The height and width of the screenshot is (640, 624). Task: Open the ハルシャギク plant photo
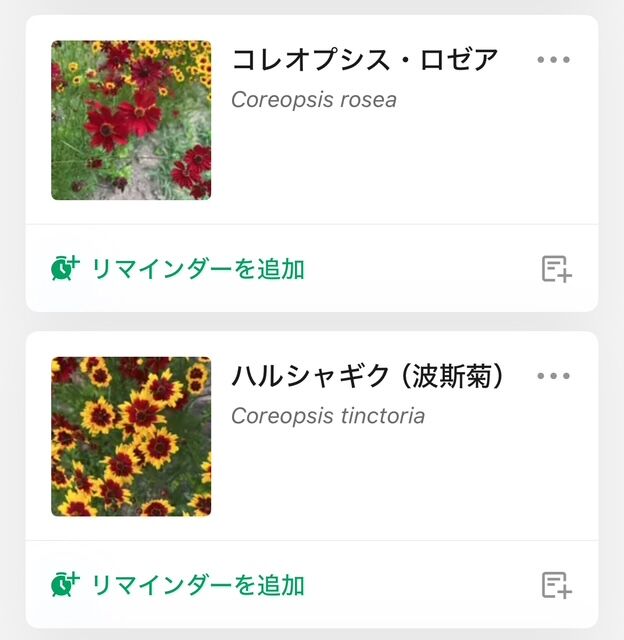[131, 436]
